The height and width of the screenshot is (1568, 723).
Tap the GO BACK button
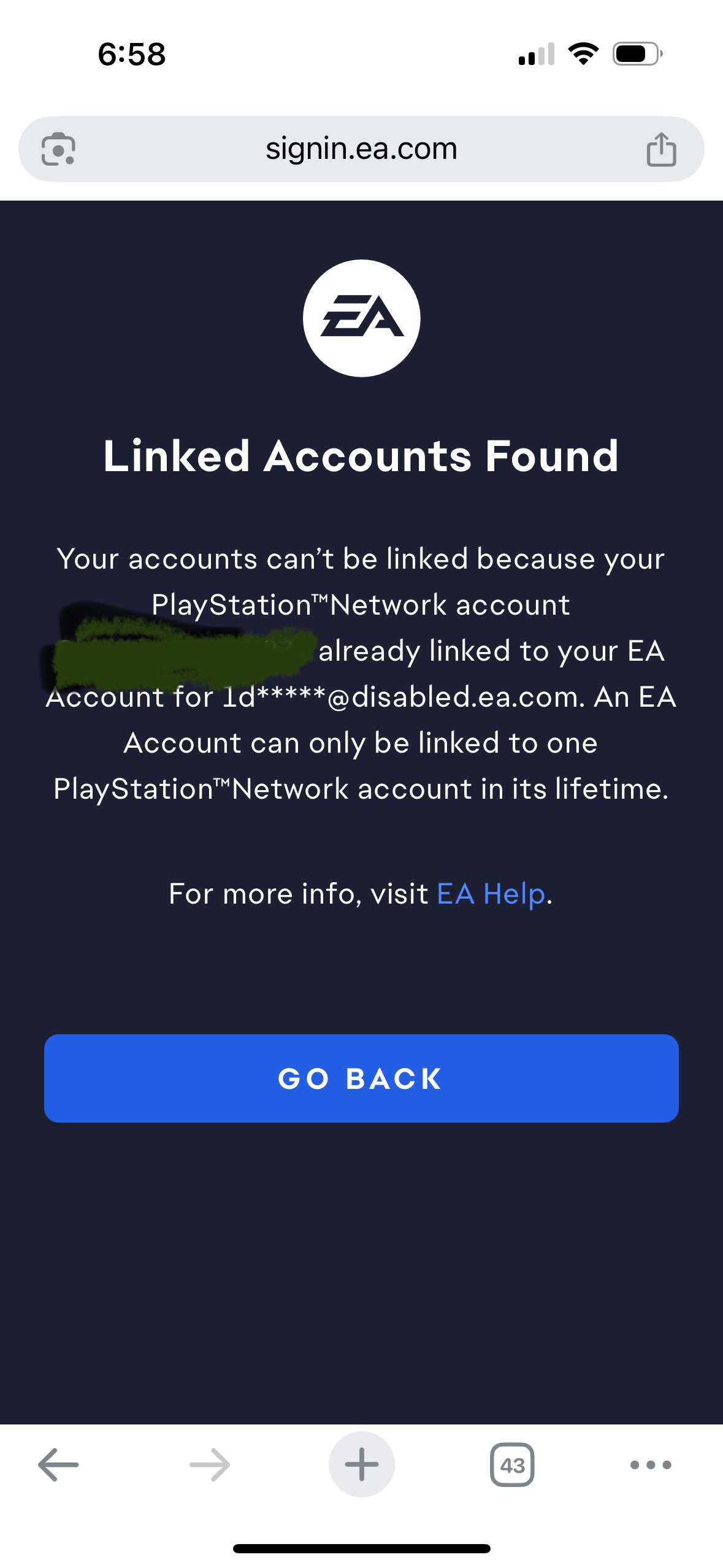pos(361,1078)
